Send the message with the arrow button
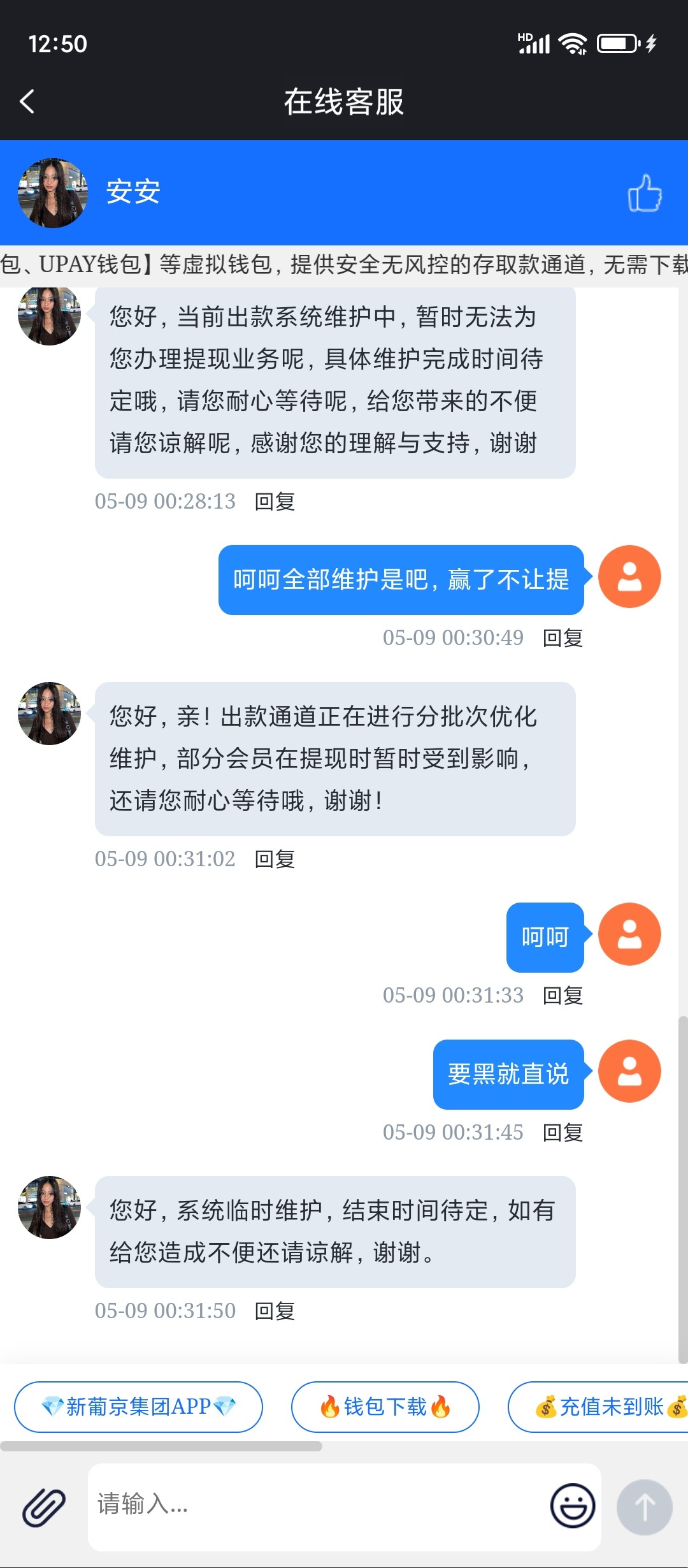The height and width of the screenshot is (1568, 688). click(x=644, y=1507)
